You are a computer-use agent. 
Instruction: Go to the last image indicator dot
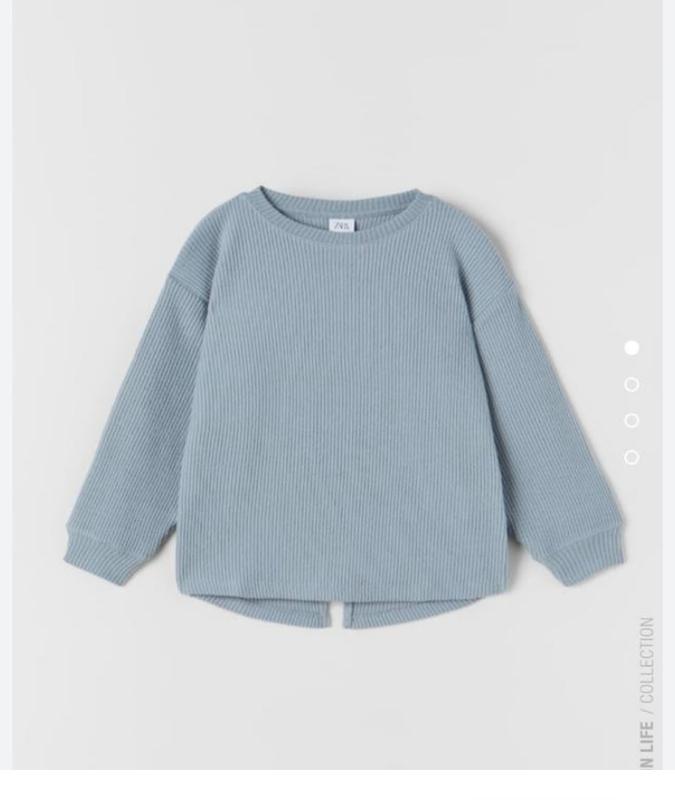tap(631, 457)
